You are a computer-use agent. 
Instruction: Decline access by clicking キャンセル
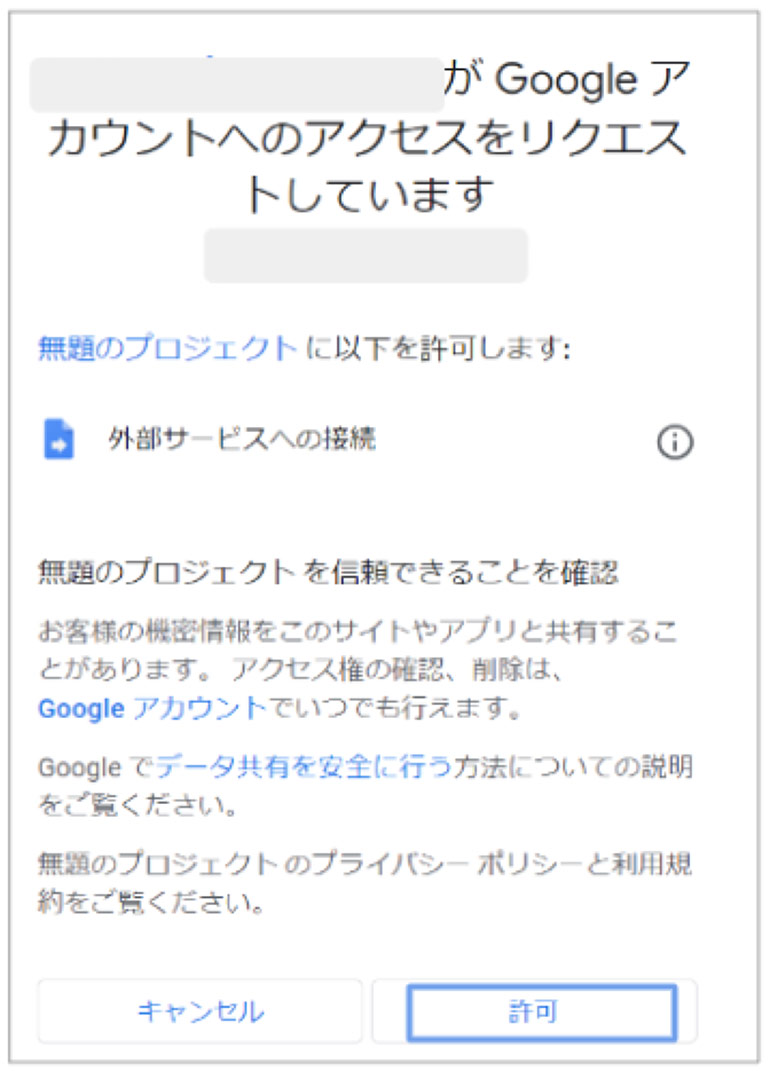tap(200, 1011)
